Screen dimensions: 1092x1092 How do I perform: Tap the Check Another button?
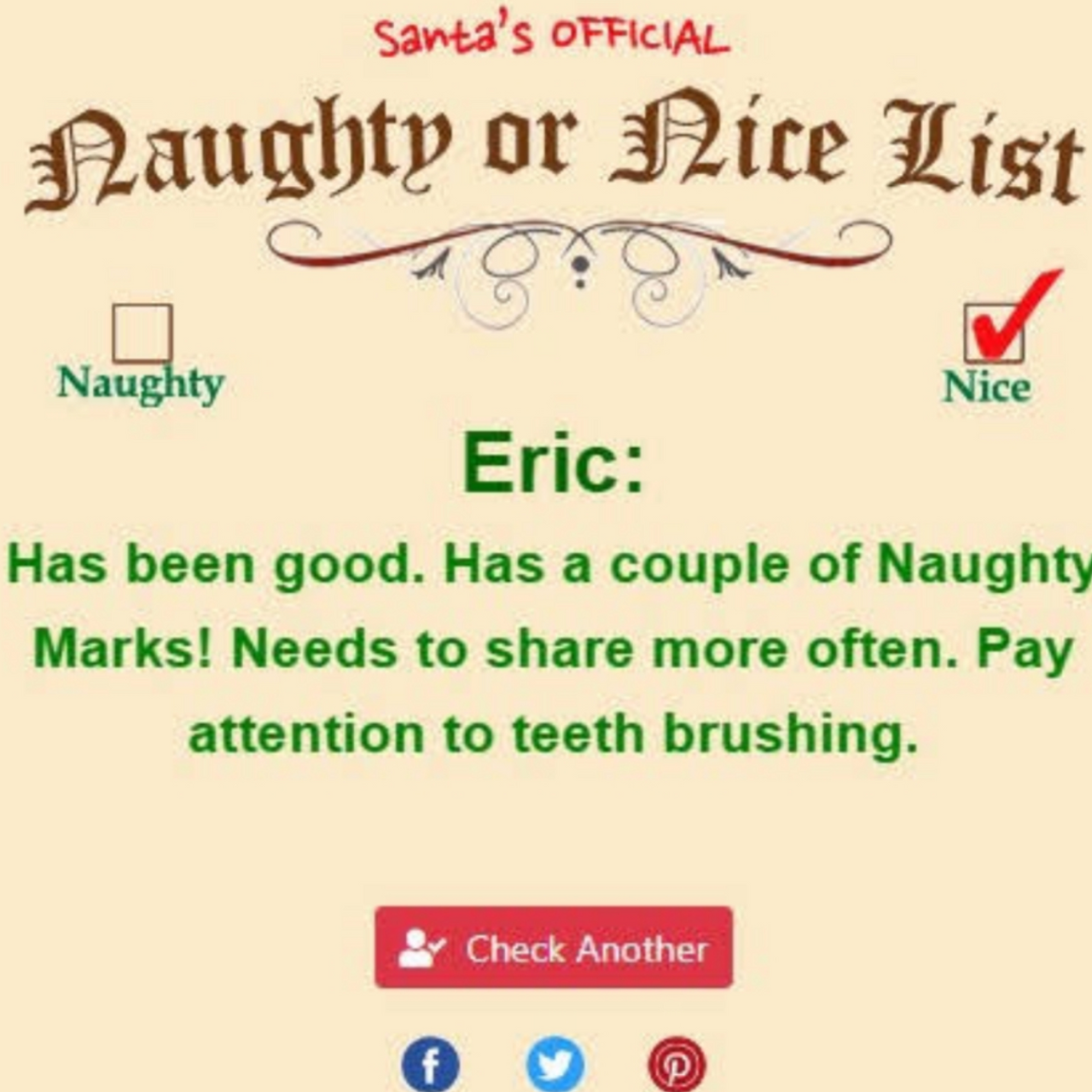pyautogui.click(x=553, y=948)
